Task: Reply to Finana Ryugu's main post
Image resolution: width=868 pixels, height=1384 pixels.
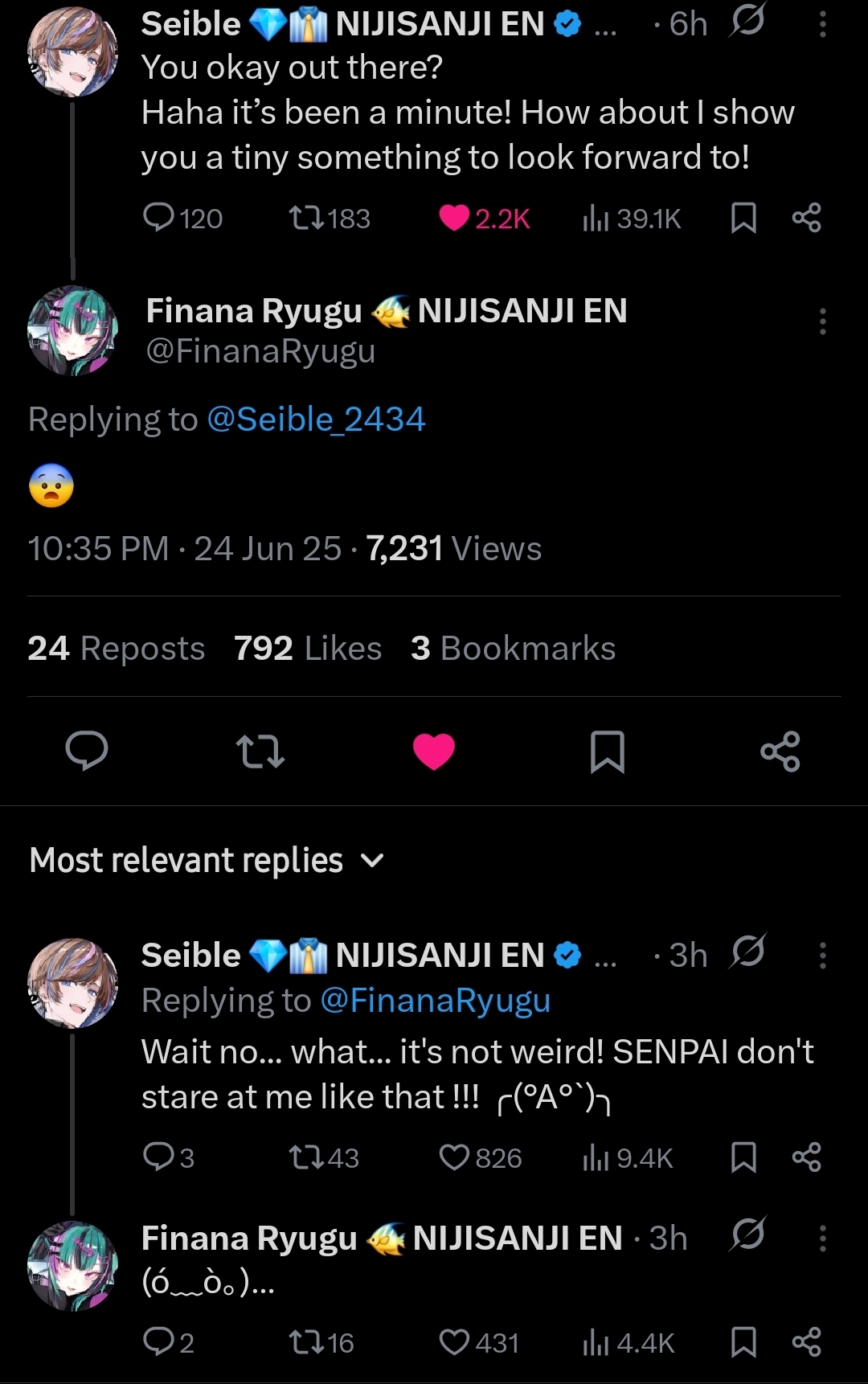Action: click(87, 751)
